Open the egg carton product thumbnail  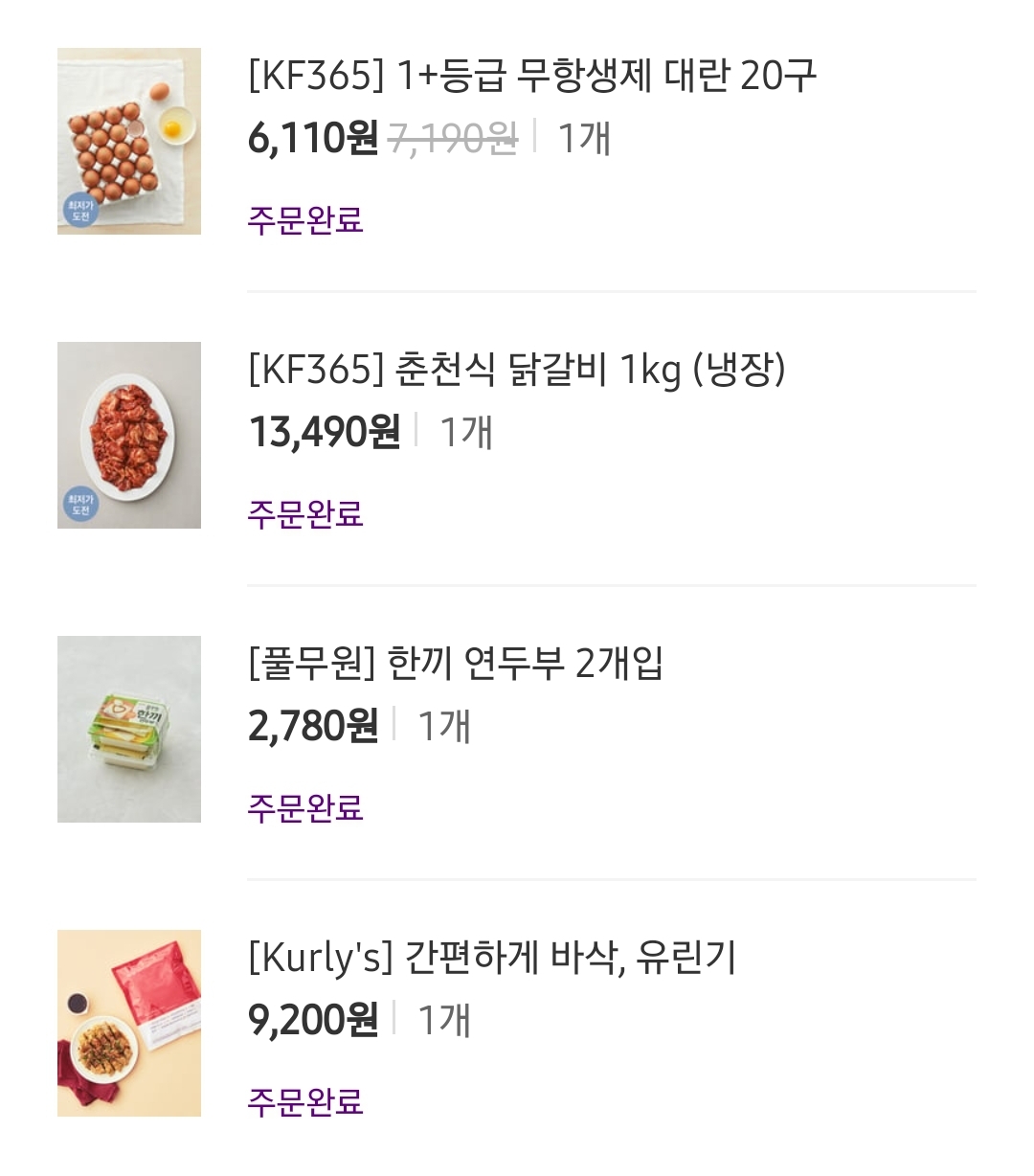[x=129, y=140]
